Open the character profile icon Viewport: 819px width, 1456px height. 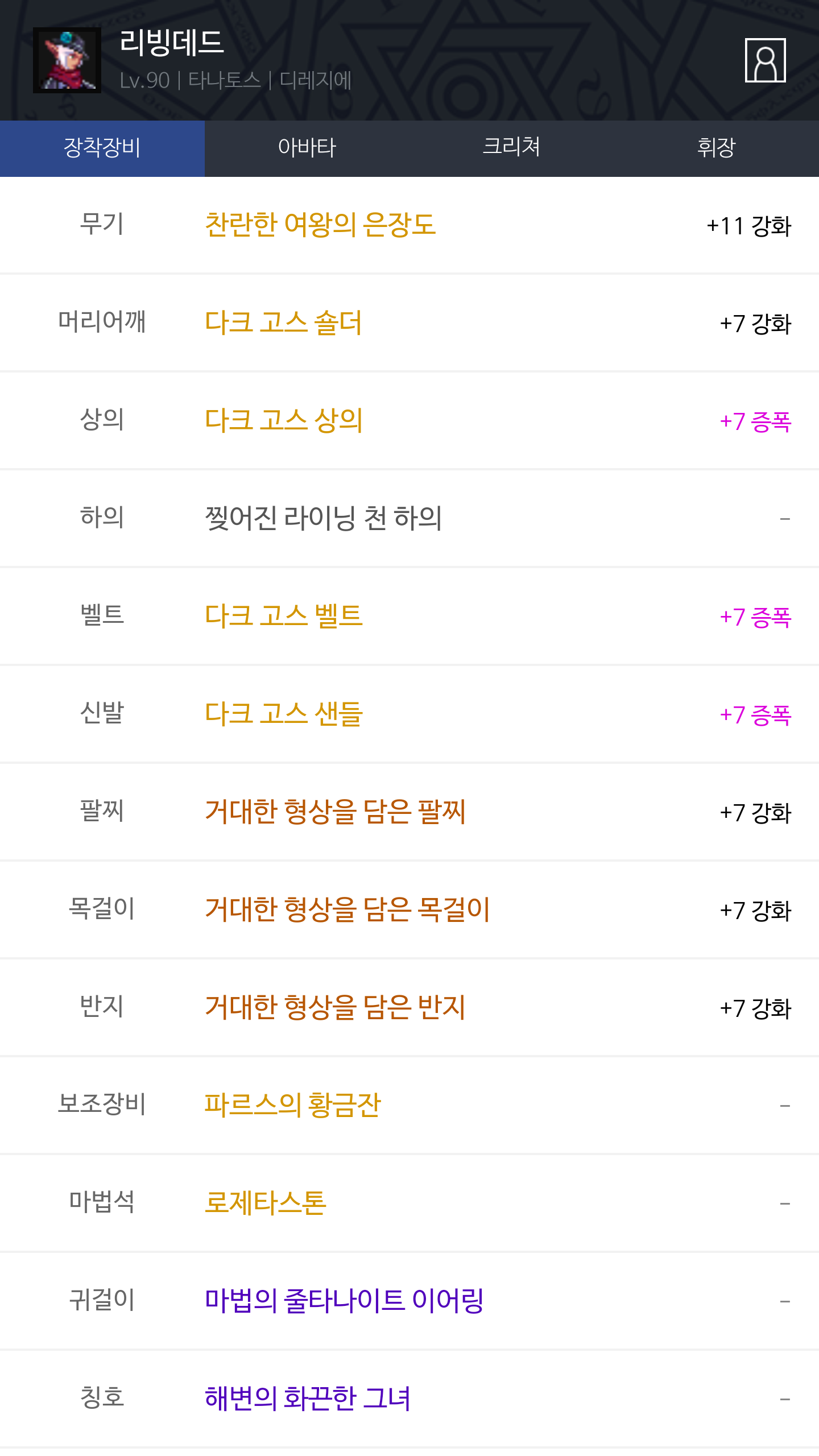point(765,60)
